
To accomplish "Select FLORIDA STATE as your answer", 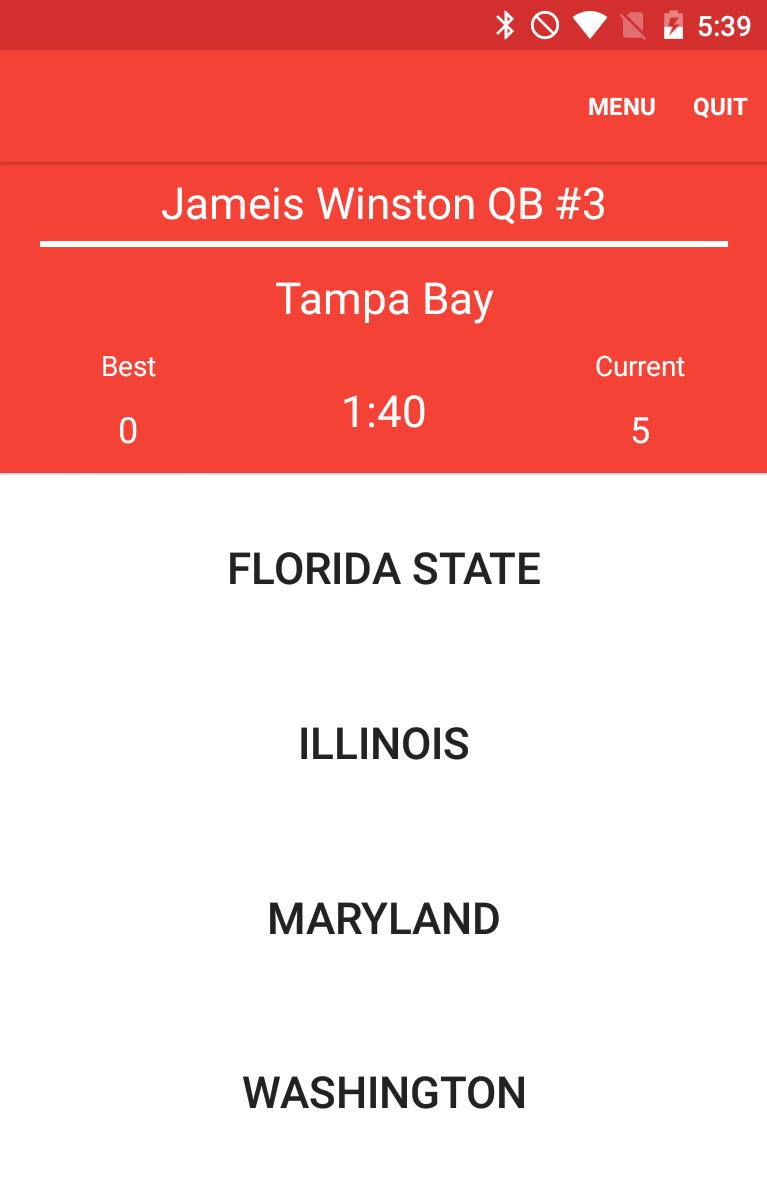I will point(383,568).
